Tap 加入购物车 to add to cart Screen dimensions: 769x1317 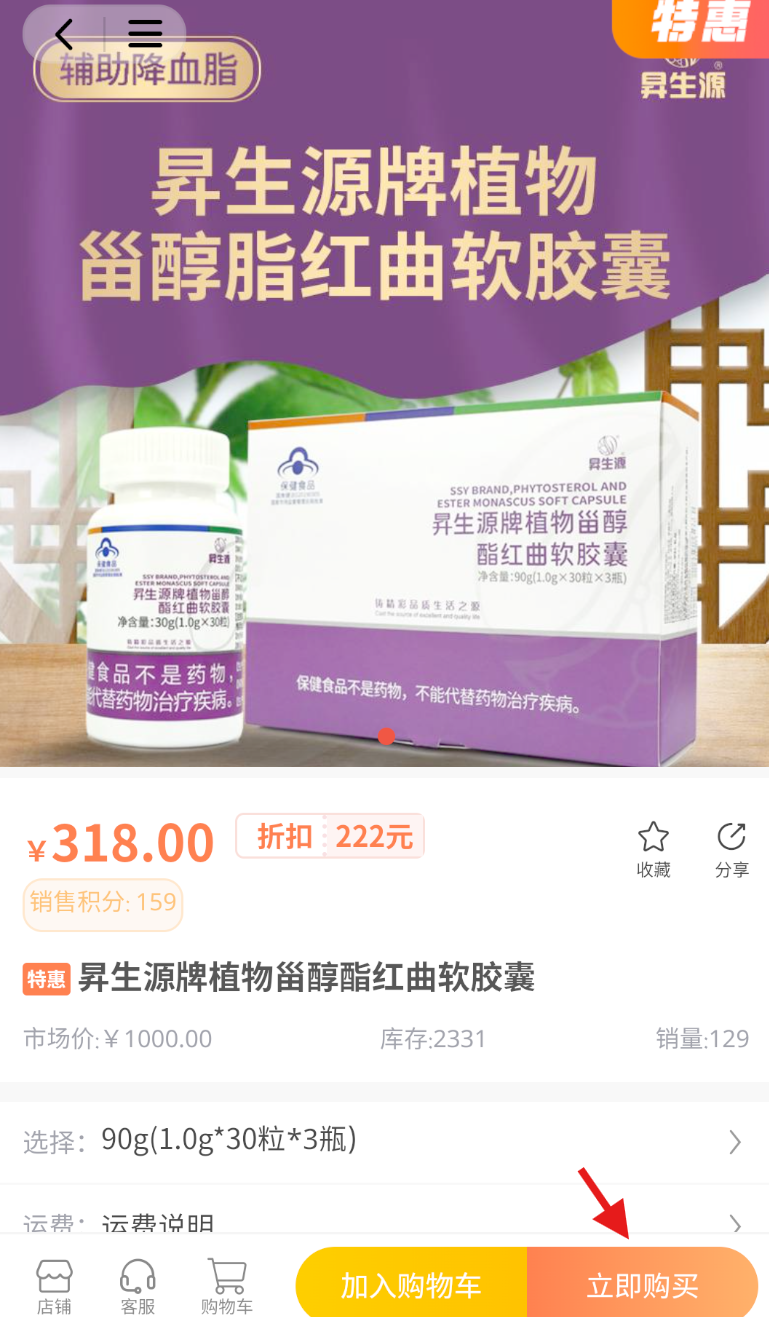coord(411,1286)
